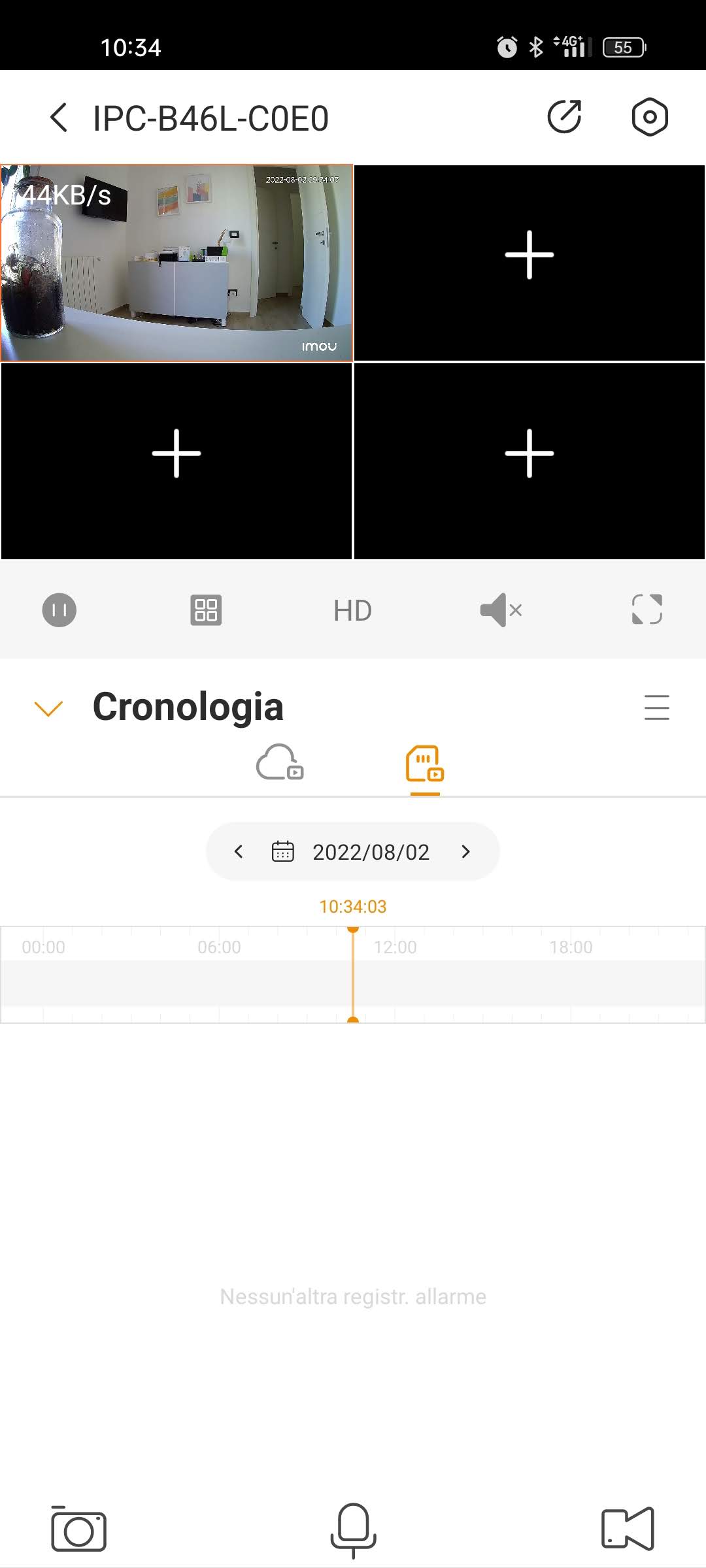The image size is (706, 1568).
Task: Go back from IPC-B46L-C0E0 camera view
Action: pyautogui.click(x=59, y=118)
